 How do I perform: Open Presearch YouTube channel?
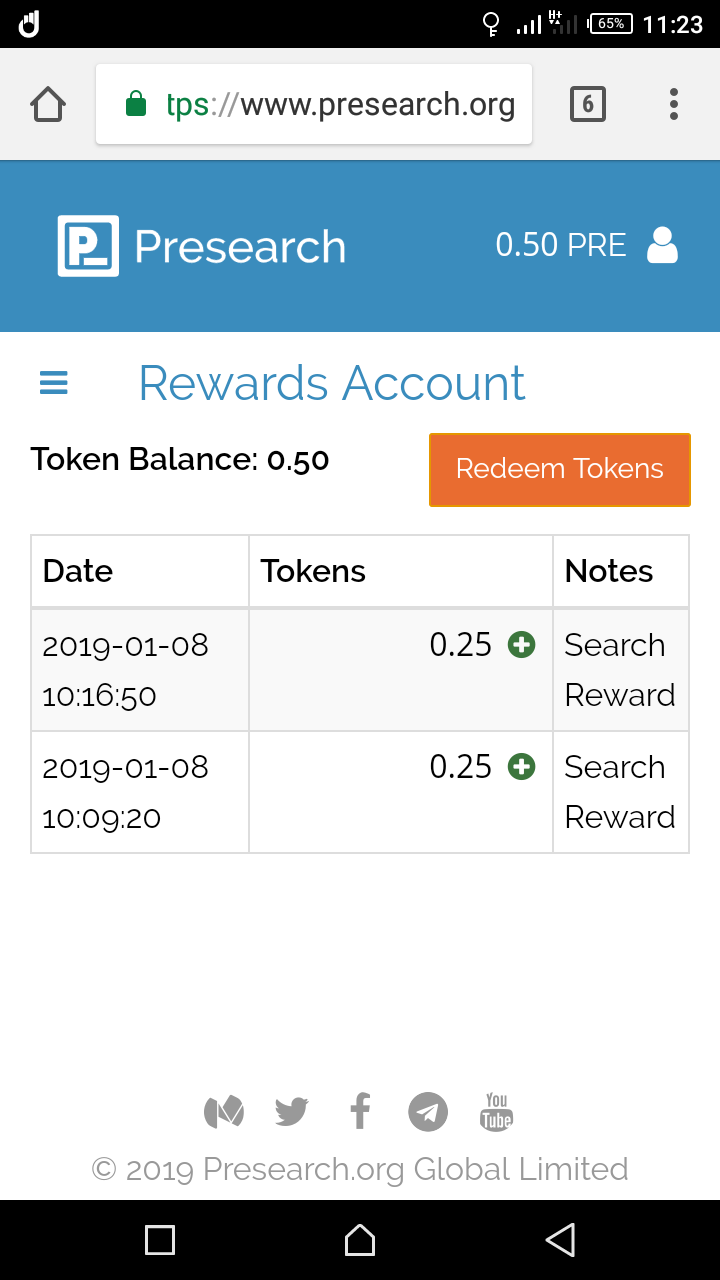pos(497,1111)
